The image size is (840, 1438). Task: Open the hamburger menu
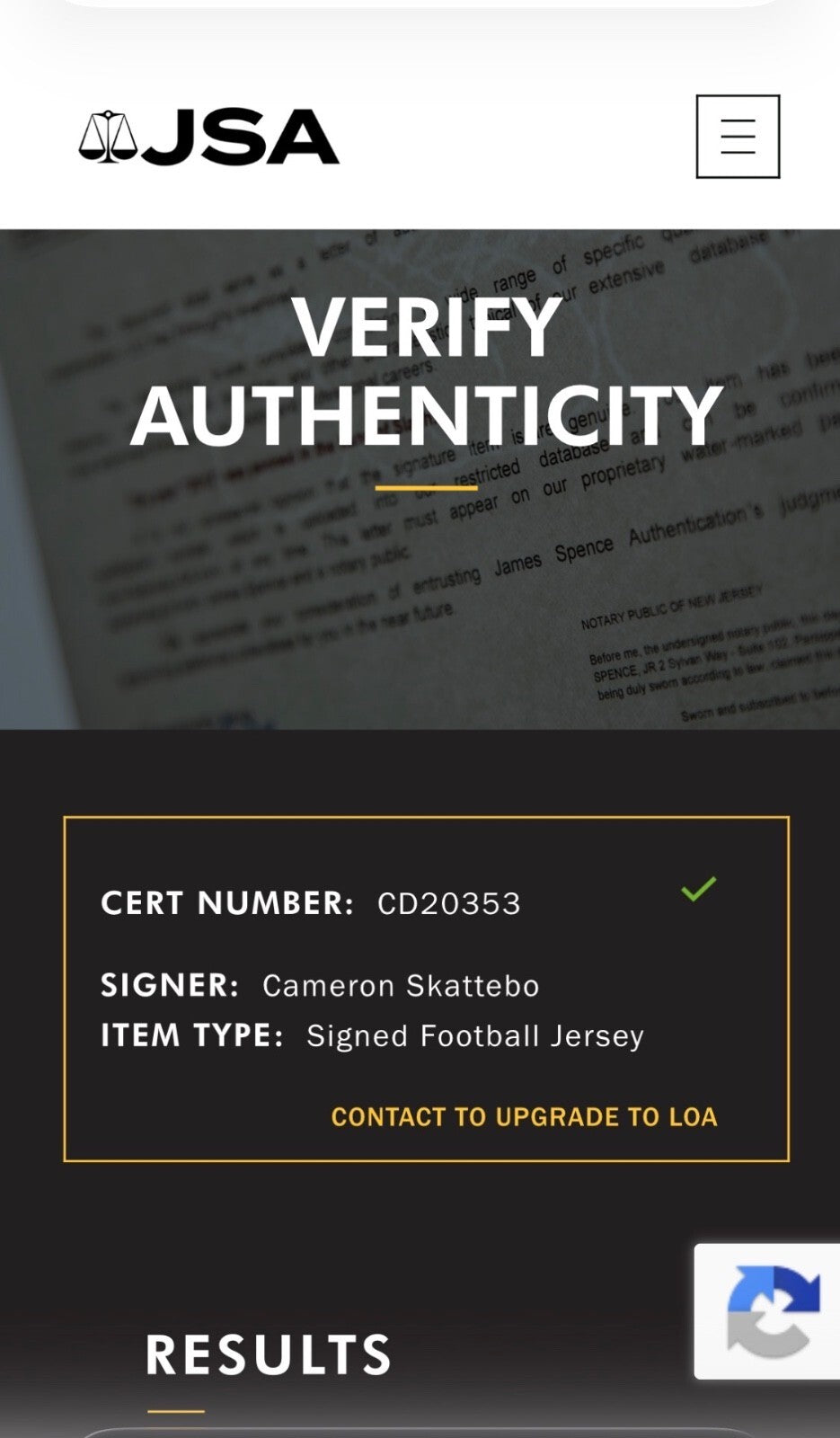pos(738,137)
